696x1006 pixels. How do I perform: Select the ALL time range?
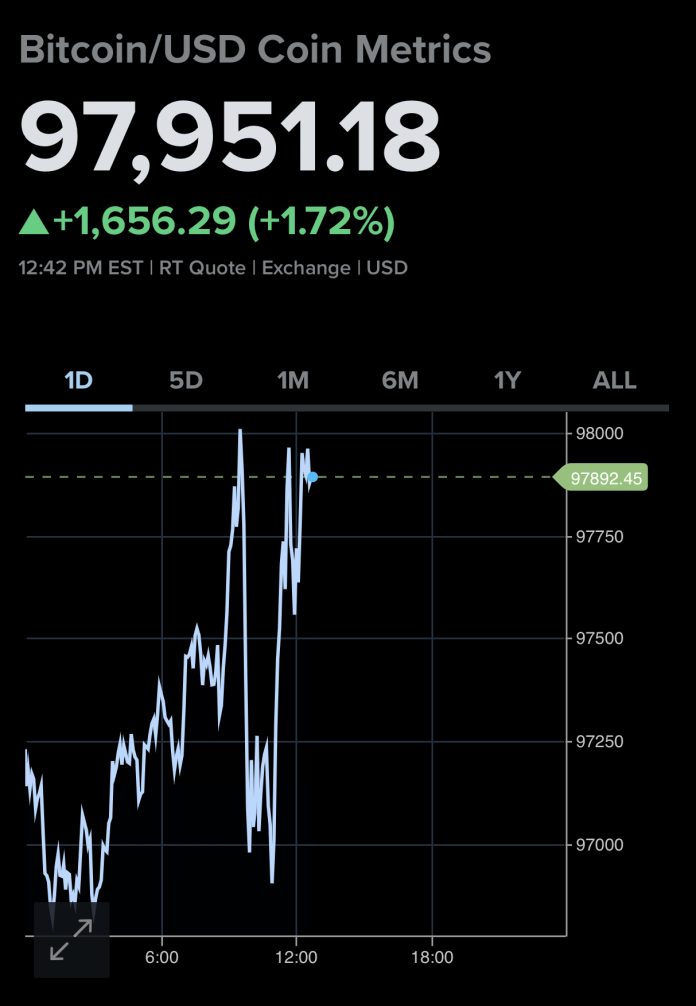point(614,381)
